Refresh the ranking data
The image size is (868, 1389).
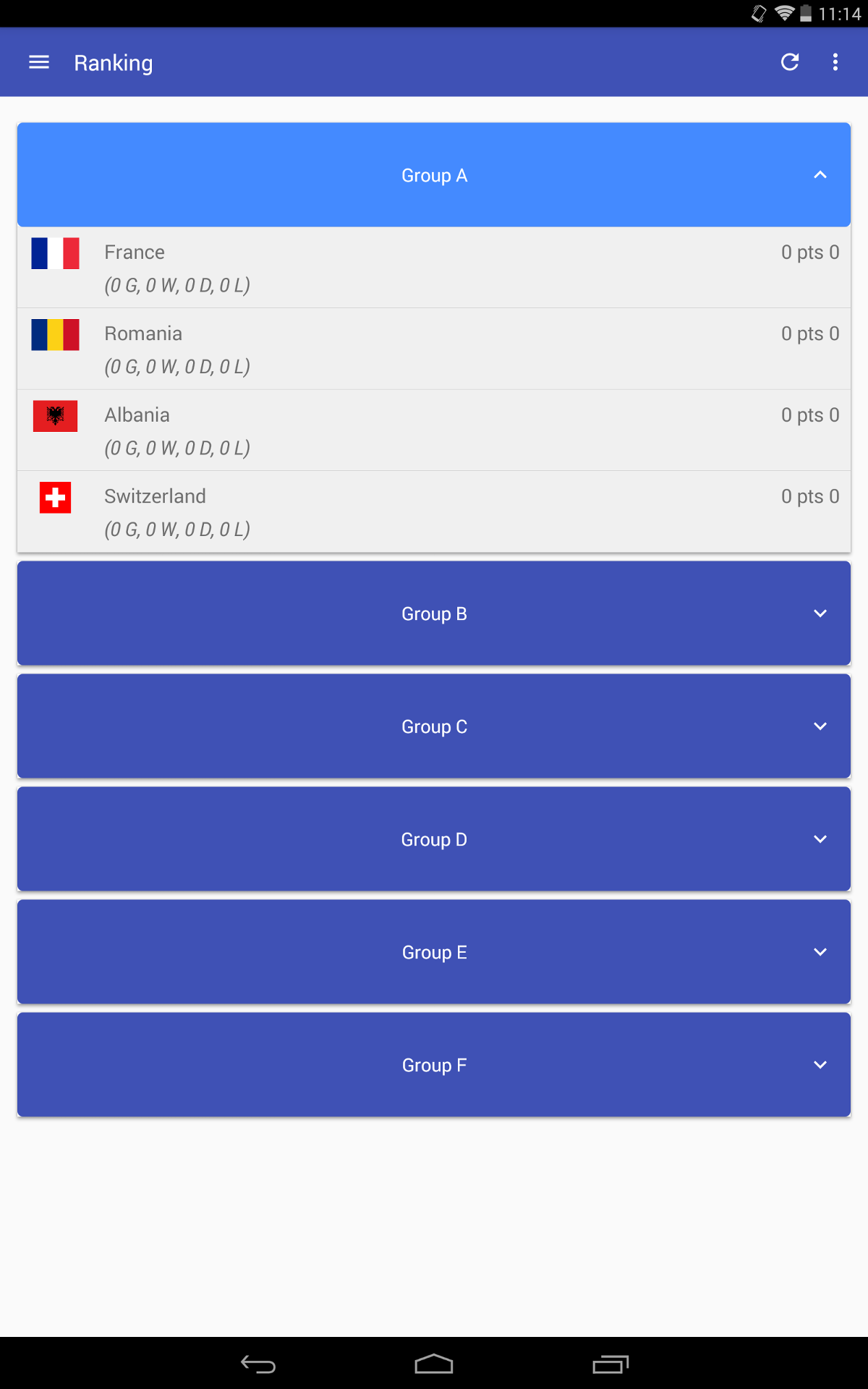[x=790, y=63]
